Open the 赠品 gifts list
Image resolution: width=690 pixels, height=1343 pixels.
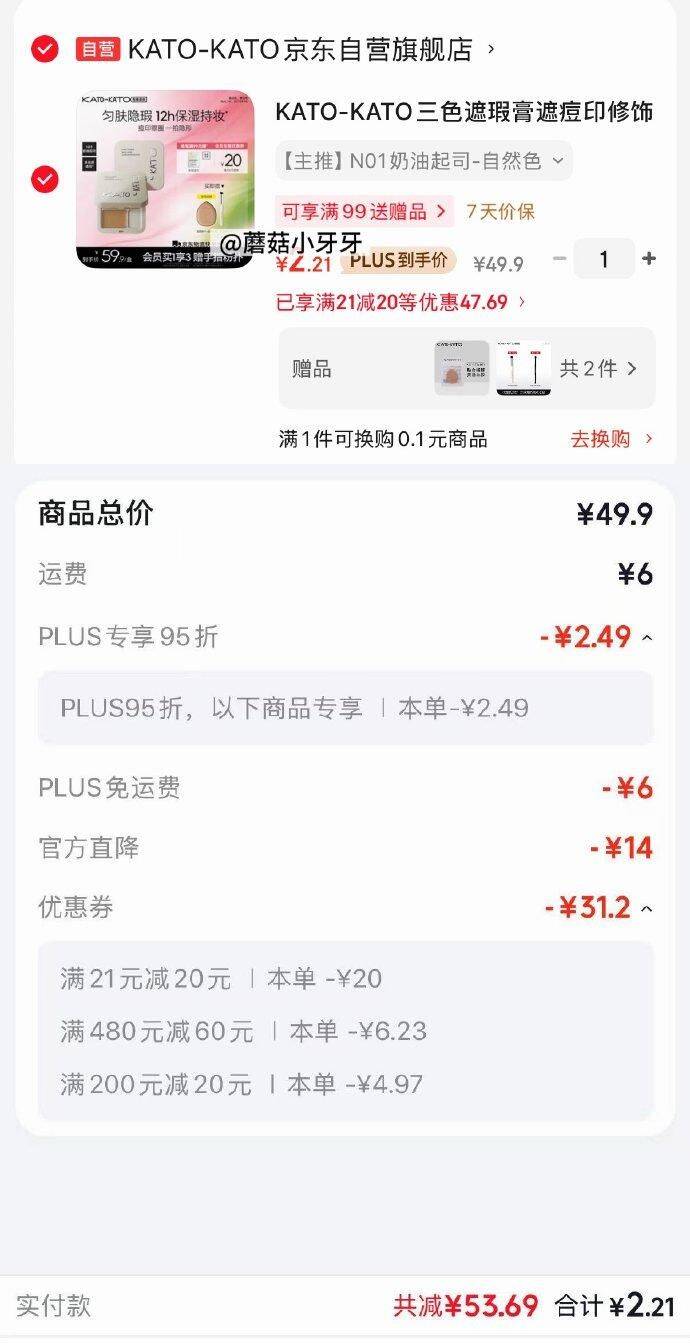click(598, 369)
